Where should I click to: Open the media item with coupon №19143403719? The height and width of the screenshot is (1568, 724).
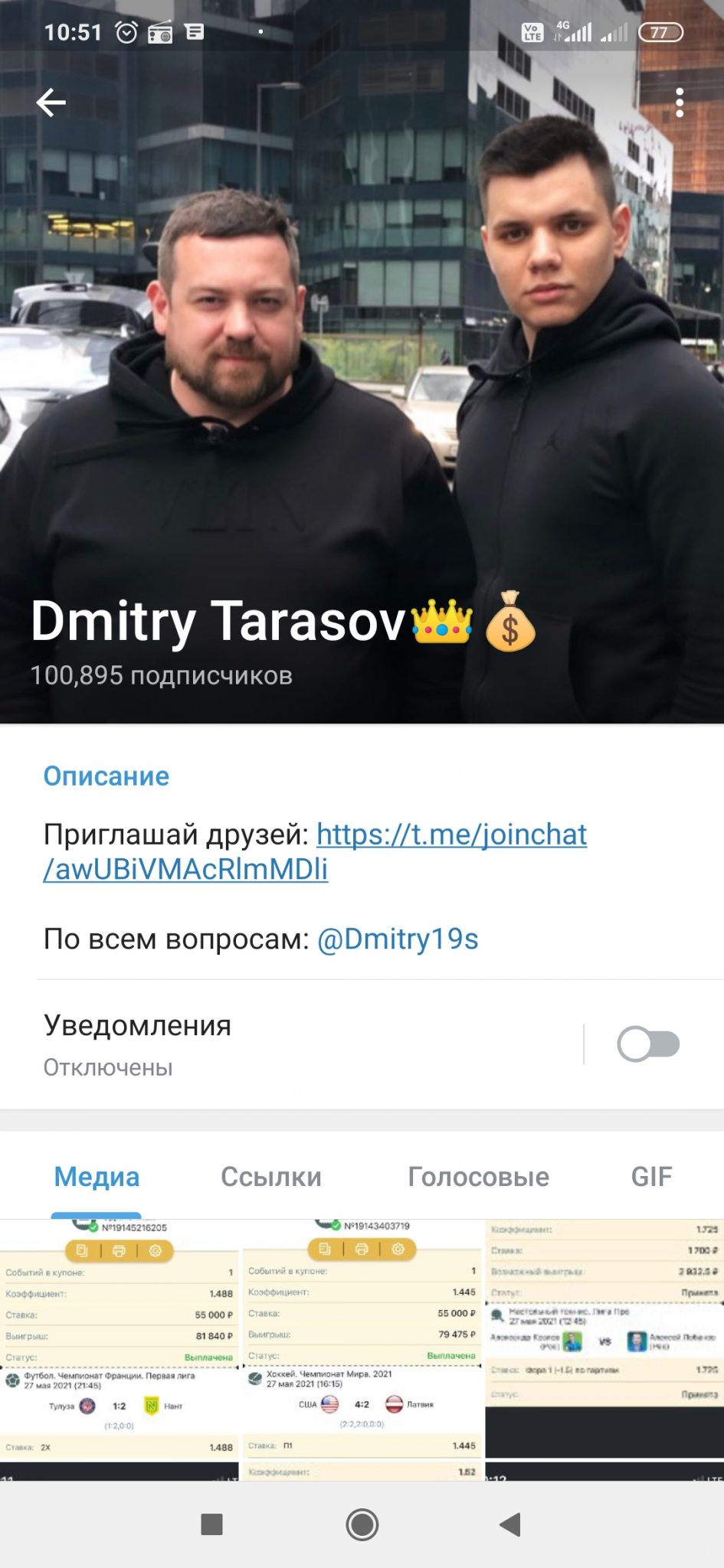click(362, 1349)
